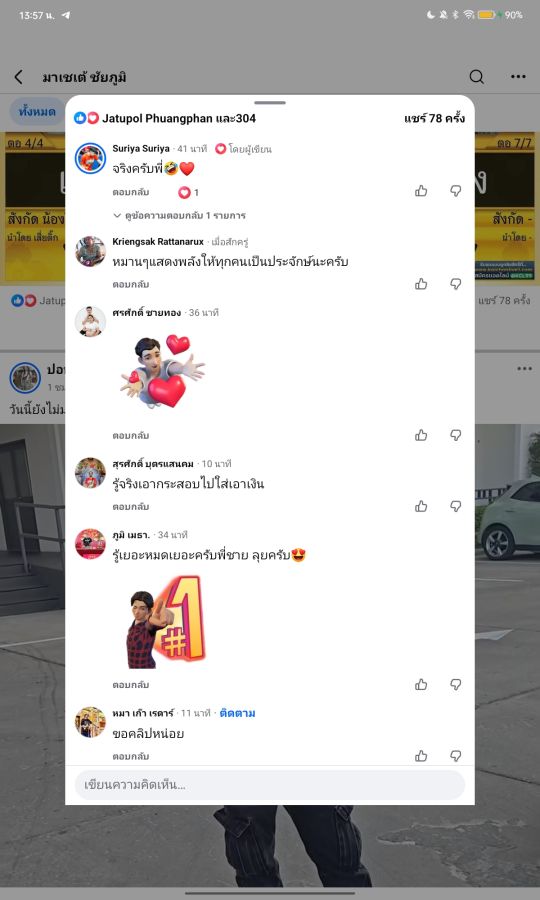540x900 pixels.
Task: Reply to Kriengsak Rattanarux's comment
Action: pos(131,285)
